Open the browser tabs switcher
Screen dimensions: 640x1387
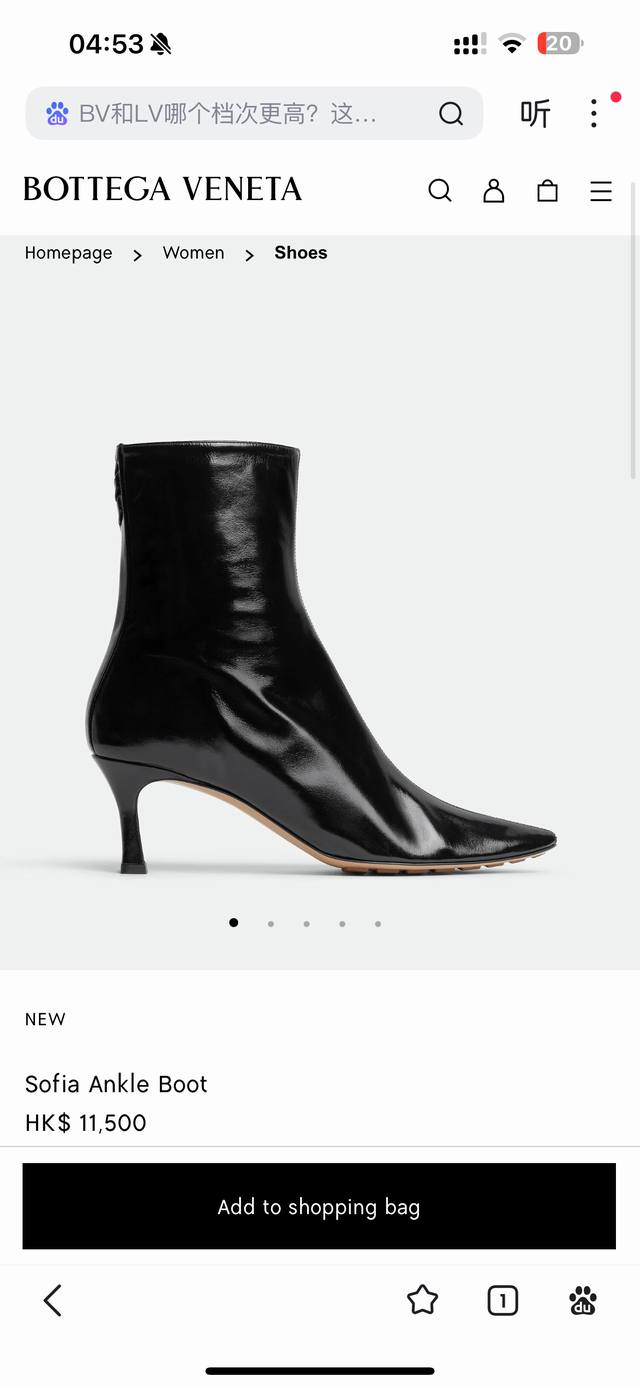pyautogui.click(x=502, y=1300)
